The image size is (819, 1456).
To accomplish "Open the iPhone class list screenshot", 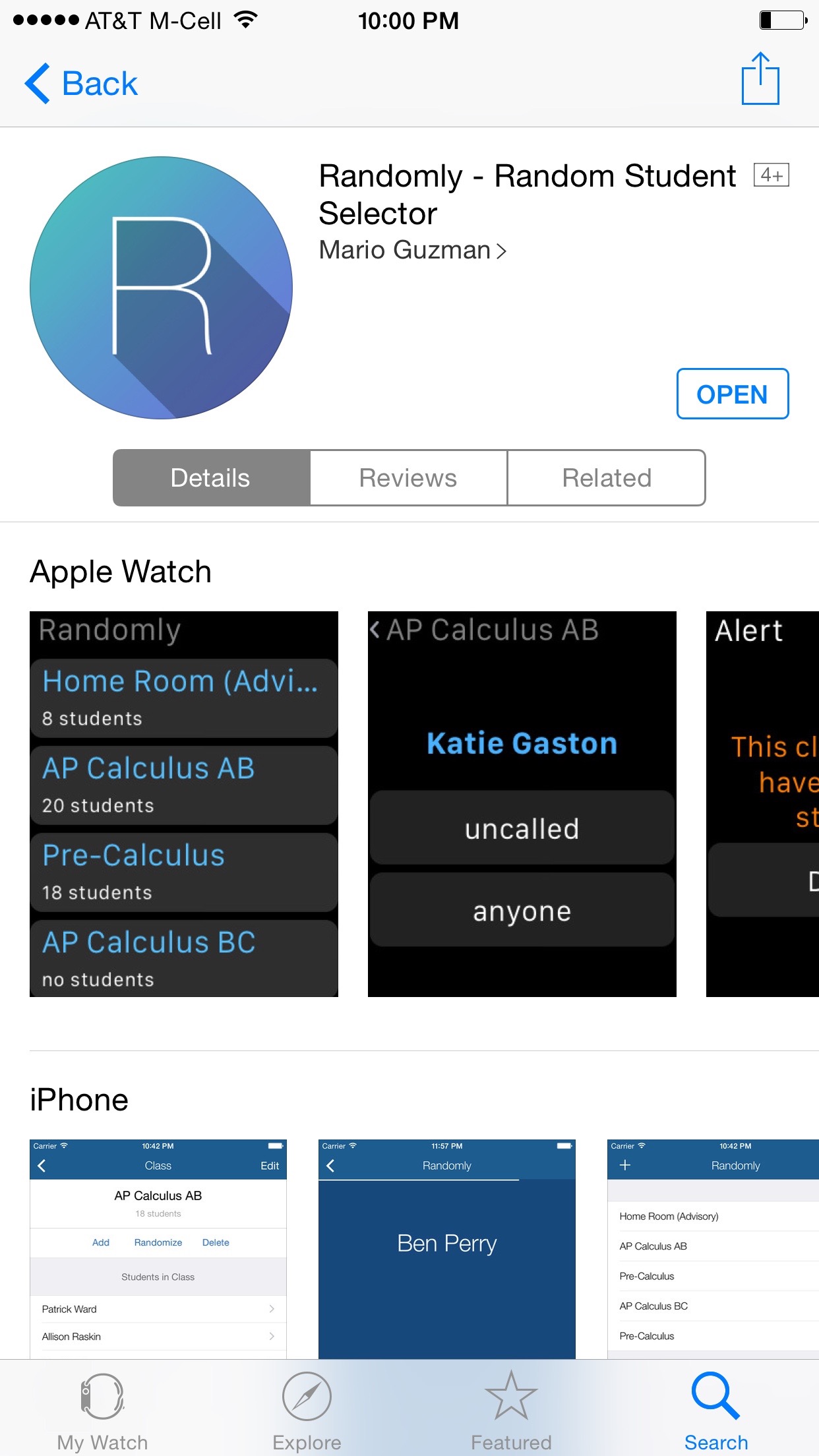I will (x=713, y=1249).
